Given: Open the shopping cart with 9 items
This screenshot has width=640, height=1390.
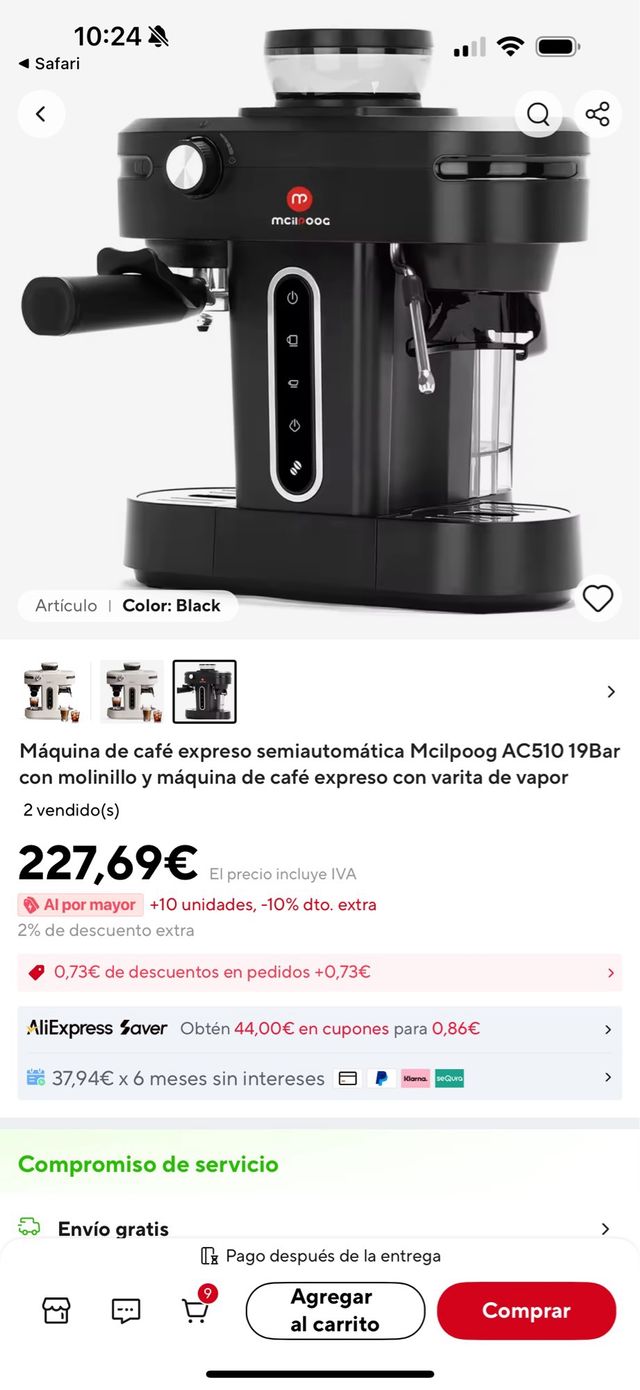Looking at the screenshot, I should click(x=196, y=1310).
